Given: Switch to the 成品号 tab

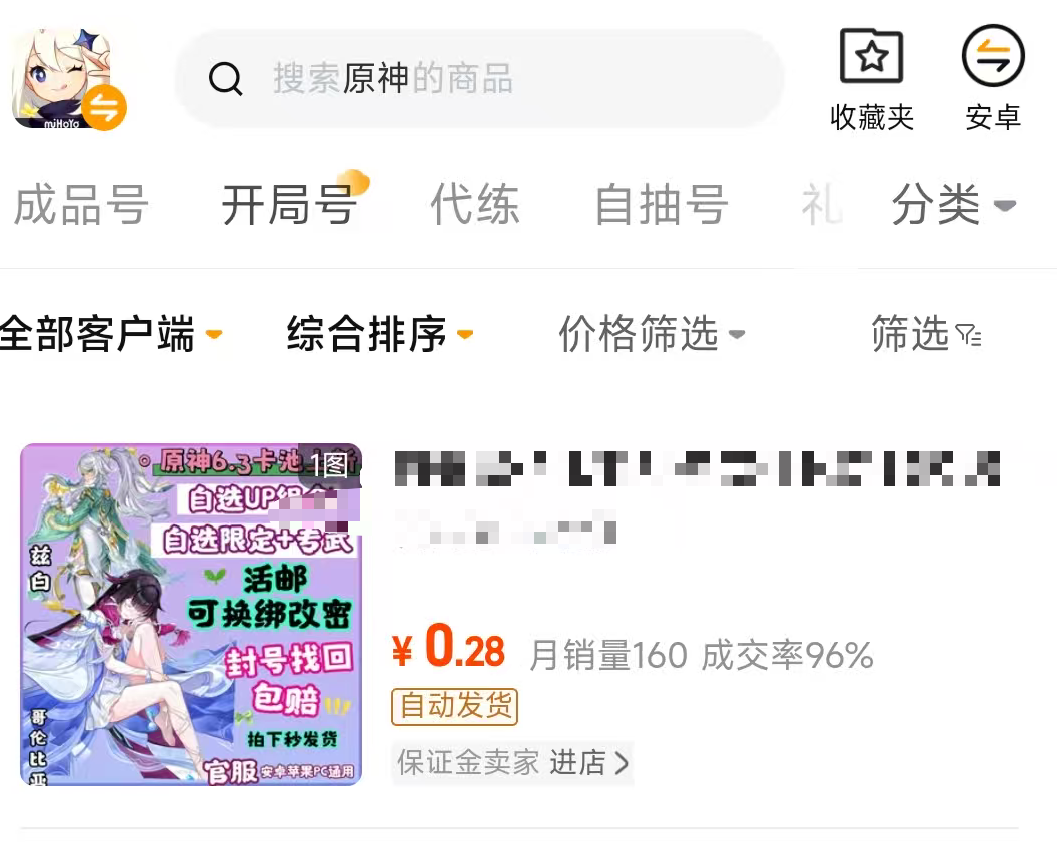Looking at the screenshot, I should [x=80, y=206].
